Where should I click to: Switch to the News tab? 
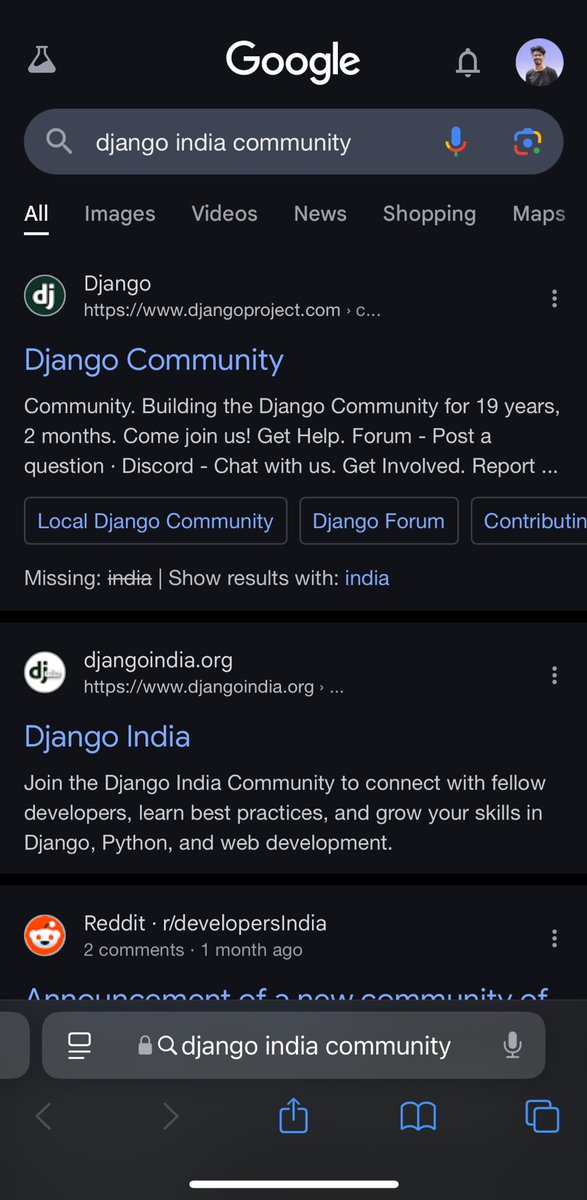(320, 213)
